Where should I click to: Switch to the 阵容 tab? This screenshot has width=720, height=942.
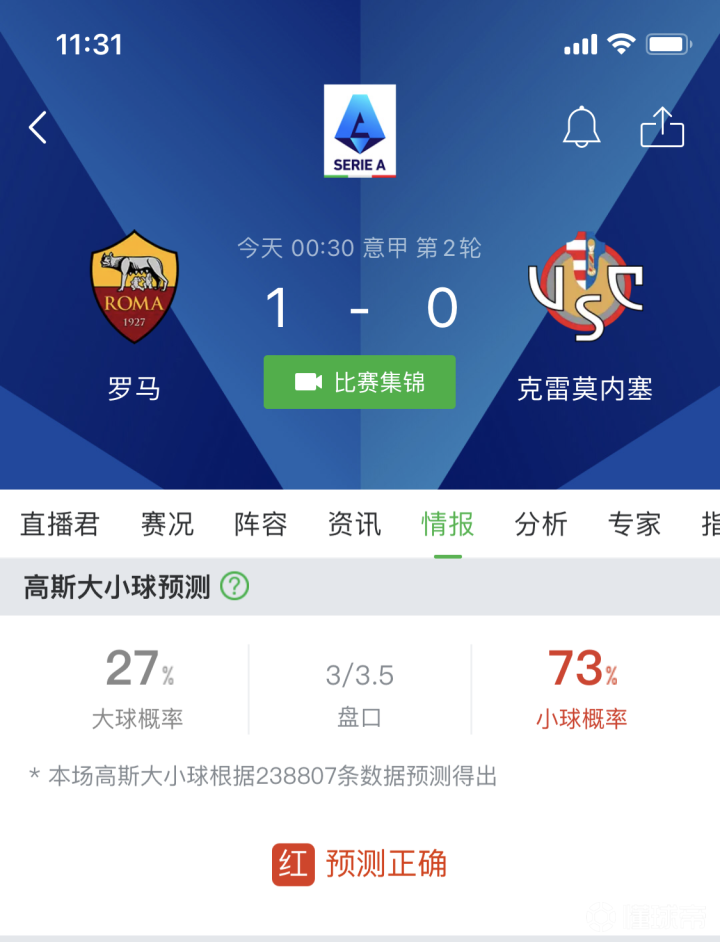click(x=261, y=524)
